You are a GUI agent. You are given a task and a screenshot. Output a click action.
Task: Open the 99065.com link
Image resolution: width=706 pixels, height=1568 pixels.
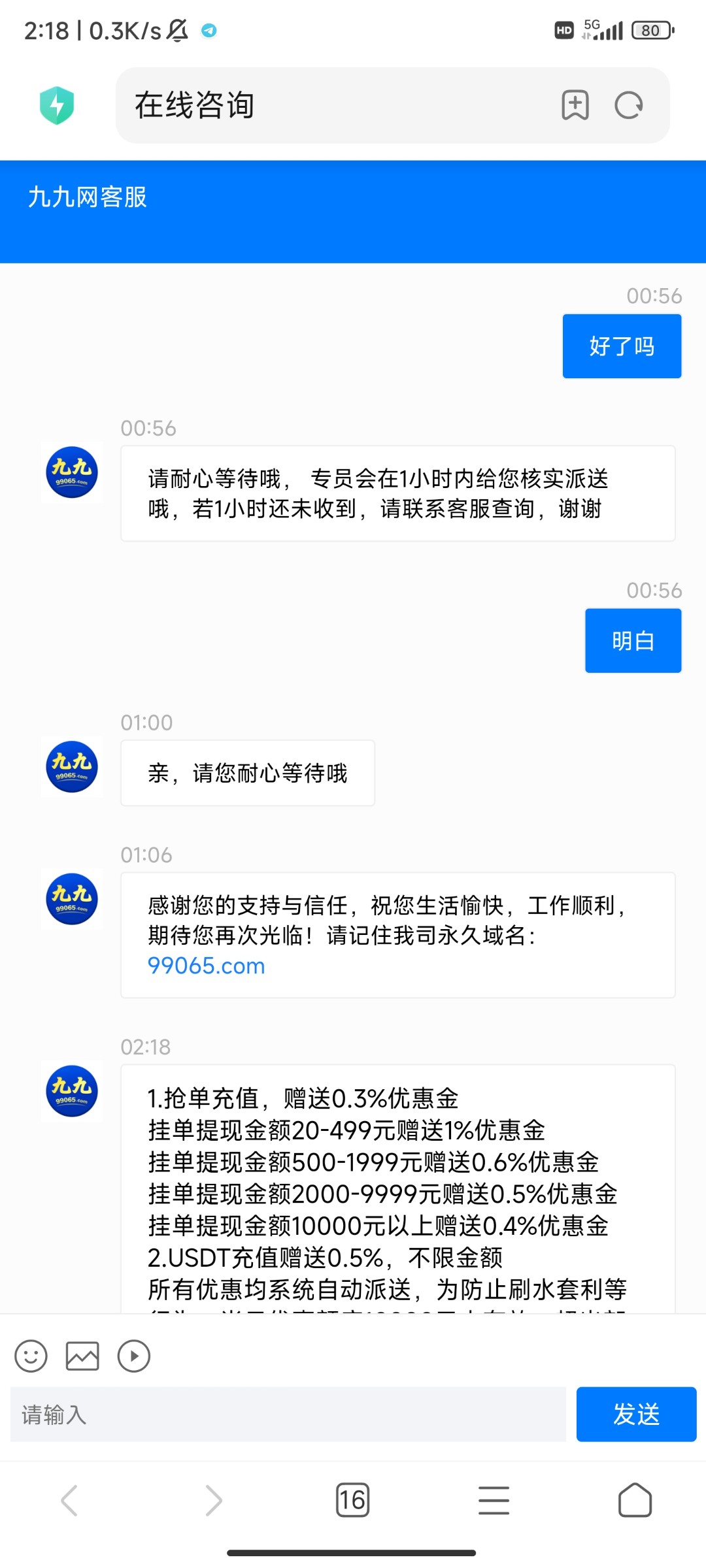tap(207, 966)
